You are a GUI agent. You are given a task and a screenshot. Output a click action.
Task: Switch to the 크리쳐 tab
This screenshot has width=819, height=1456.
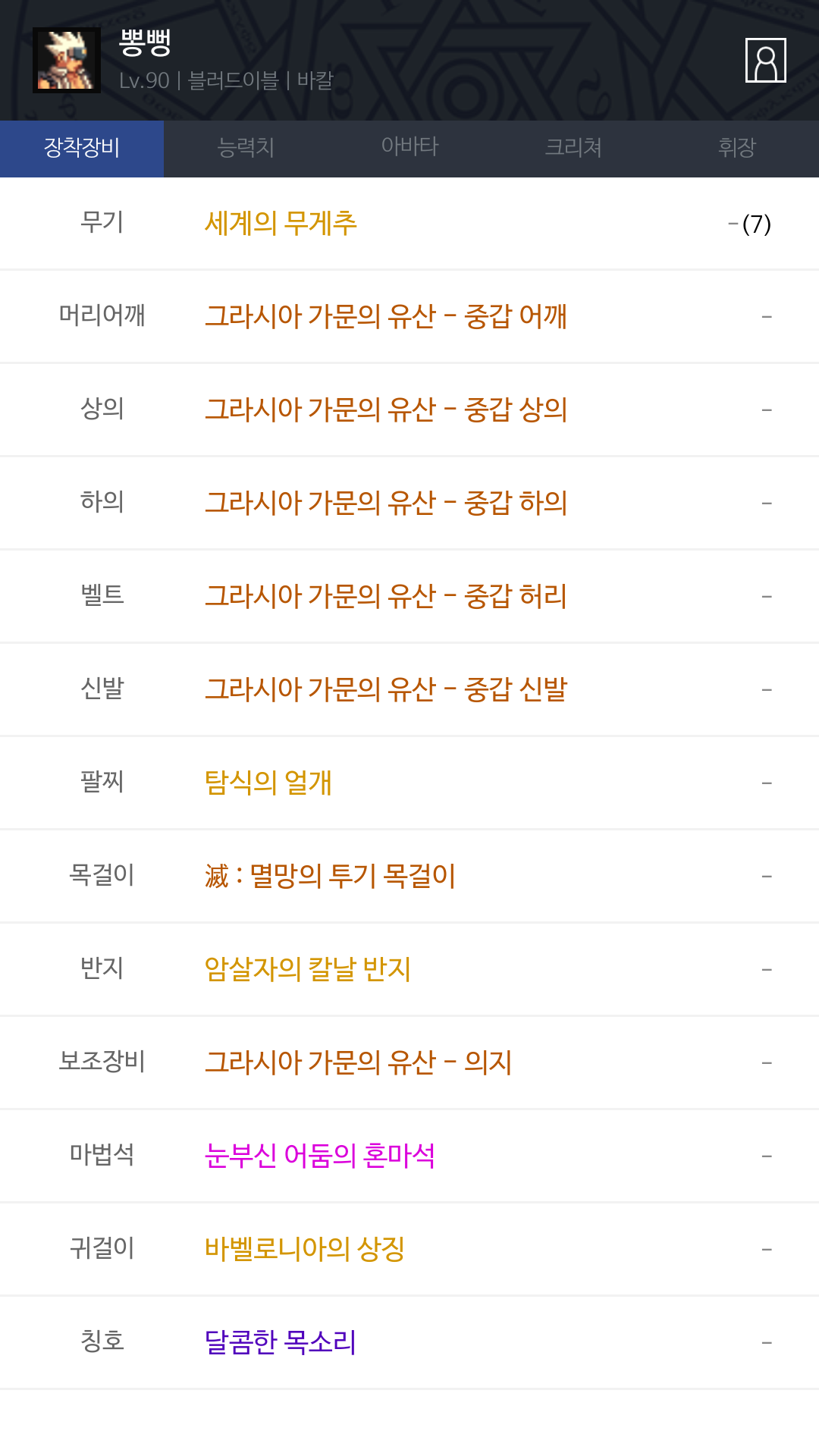(573, 148)
